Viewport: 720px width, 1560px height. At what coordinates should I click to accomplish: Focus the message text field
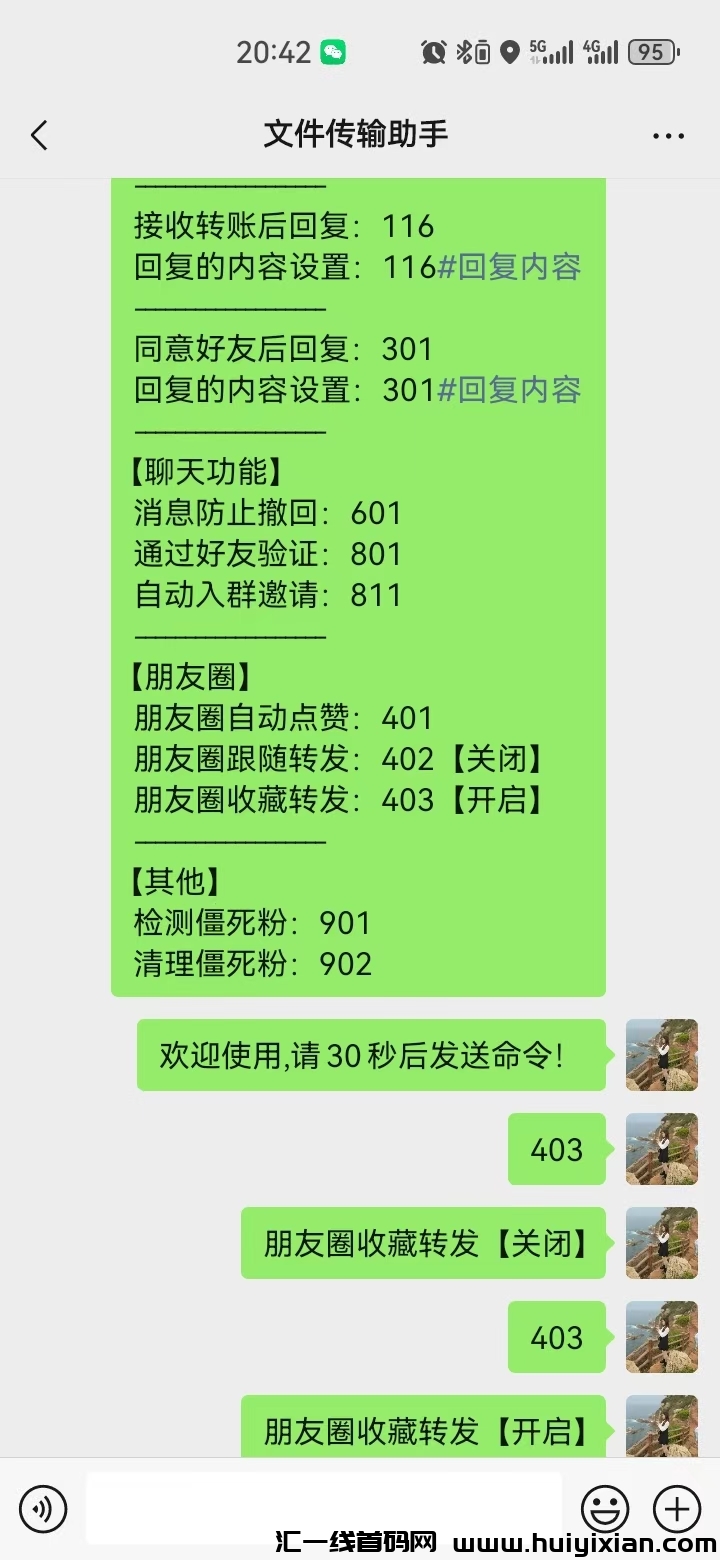tap(325, 1508)
